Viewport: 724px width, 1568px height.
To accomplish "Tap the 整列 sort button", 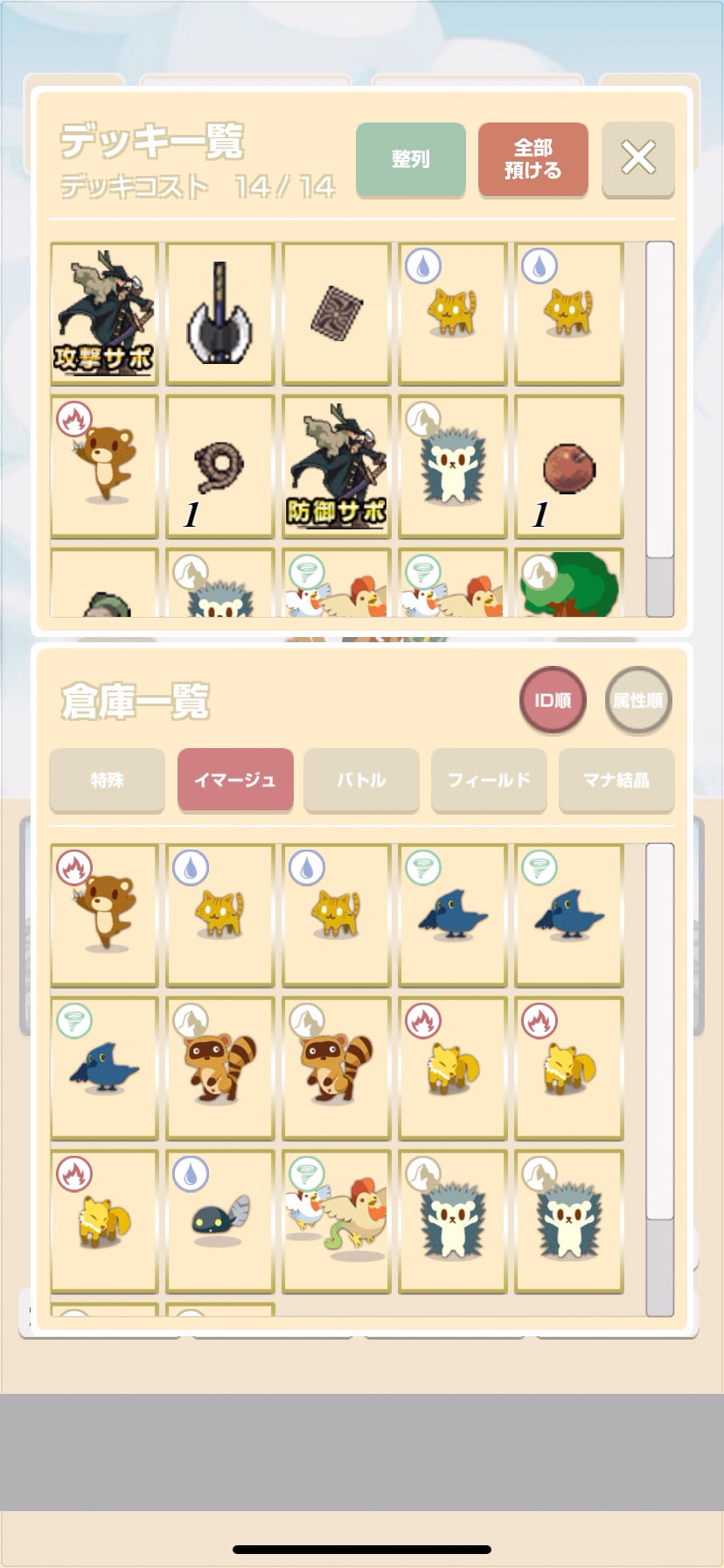I will (x=410, y=159).
